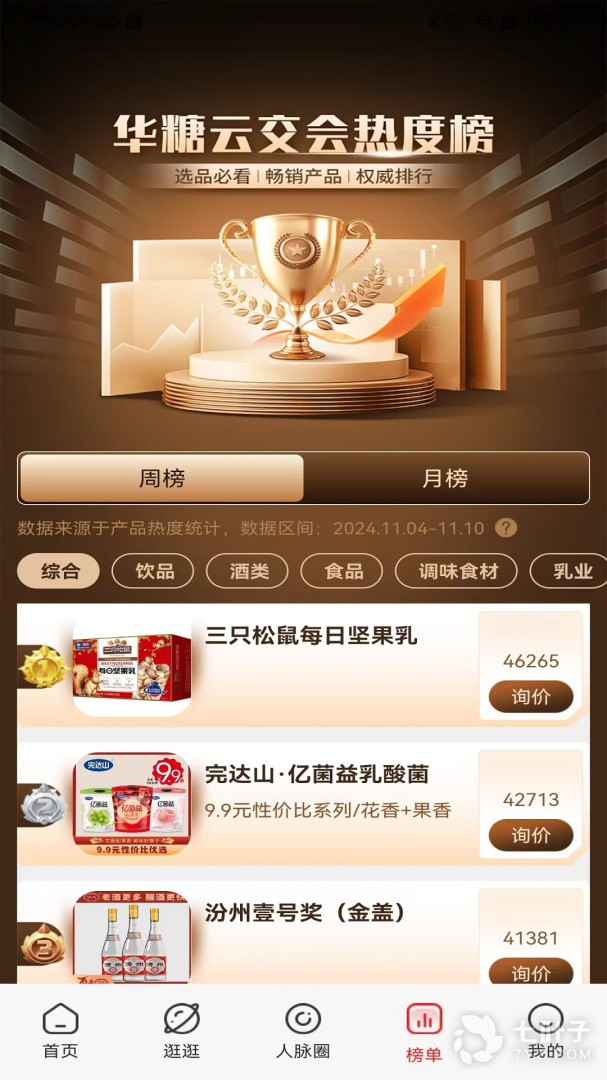The width and height of the screenshot is (607, 1080).
Task: Filter ranking by 食品
Action: pyautogui.click(x=342, y=571)
